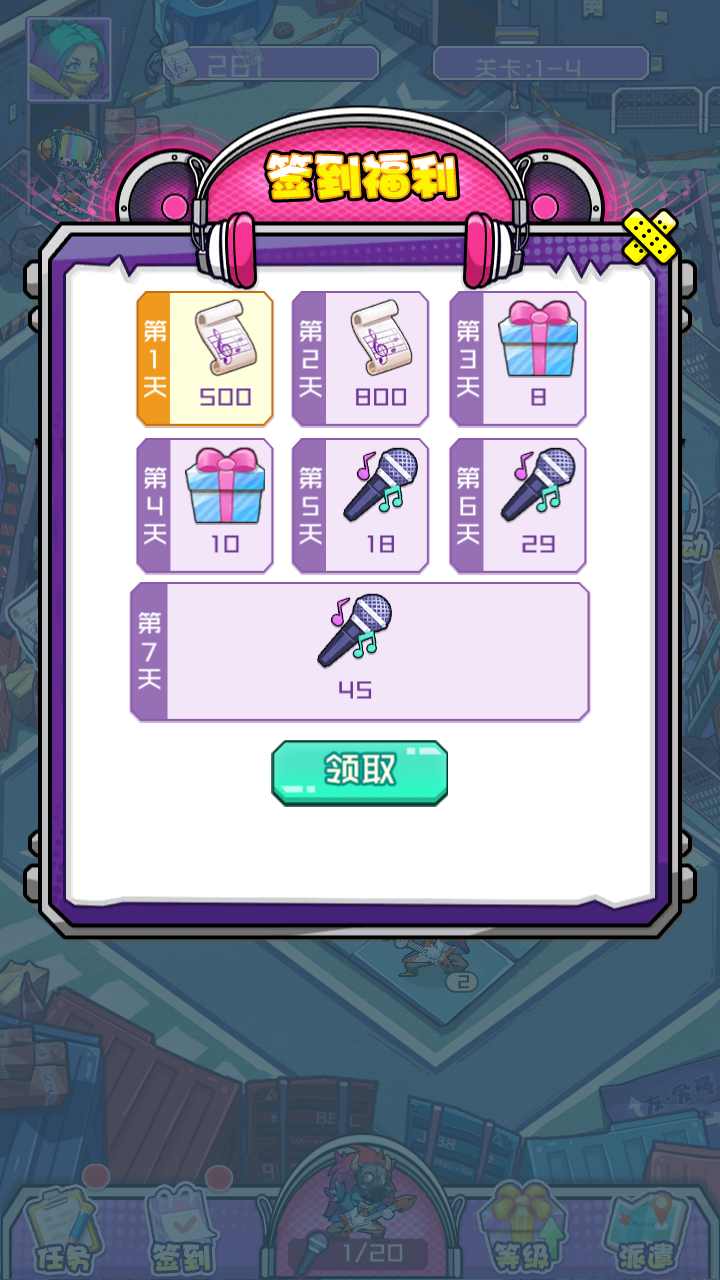Claim the sign-in reward with 领取

click(x=359, y=771)
